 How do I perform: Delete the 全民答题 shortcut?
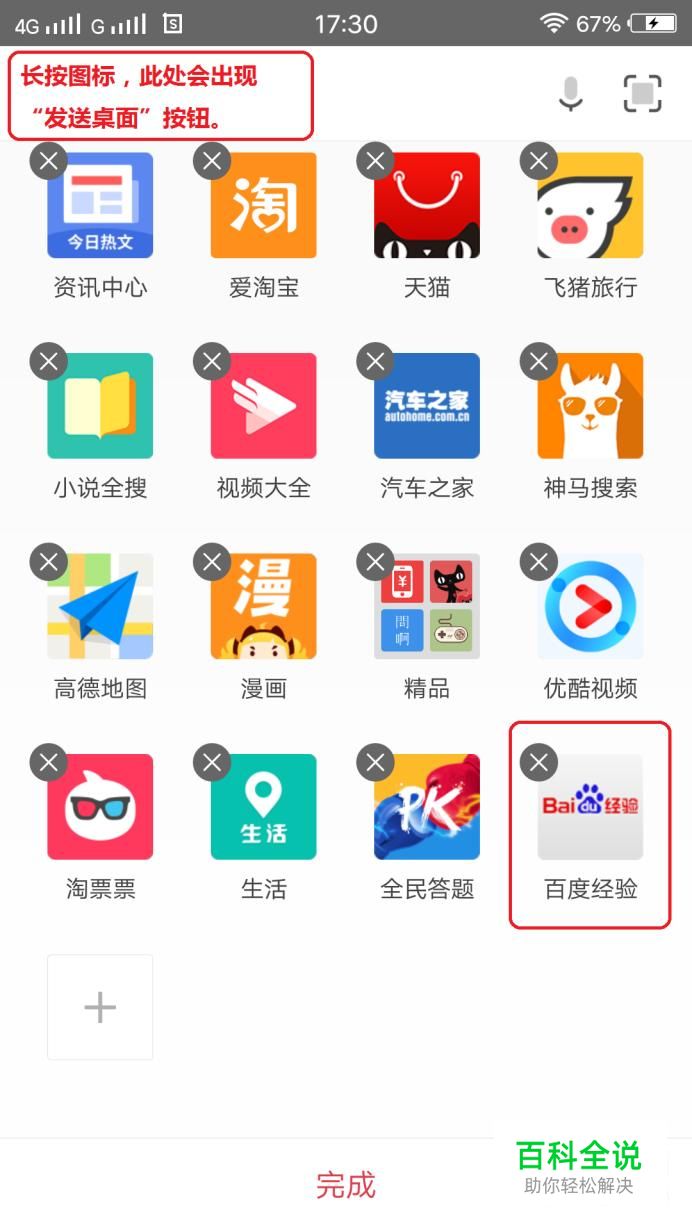(375, 762)
